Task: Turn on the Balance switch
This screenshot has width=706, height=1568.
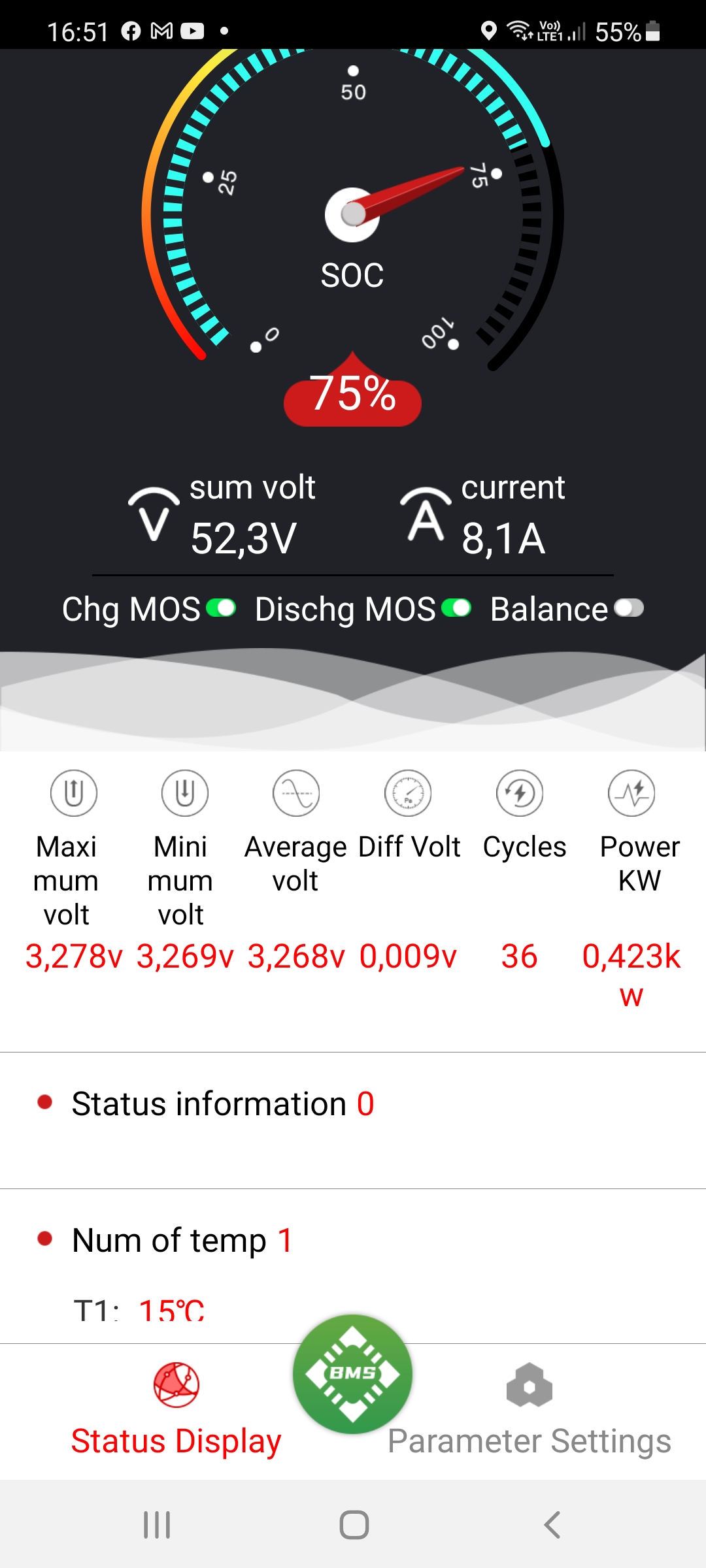Action: [629, 608]
